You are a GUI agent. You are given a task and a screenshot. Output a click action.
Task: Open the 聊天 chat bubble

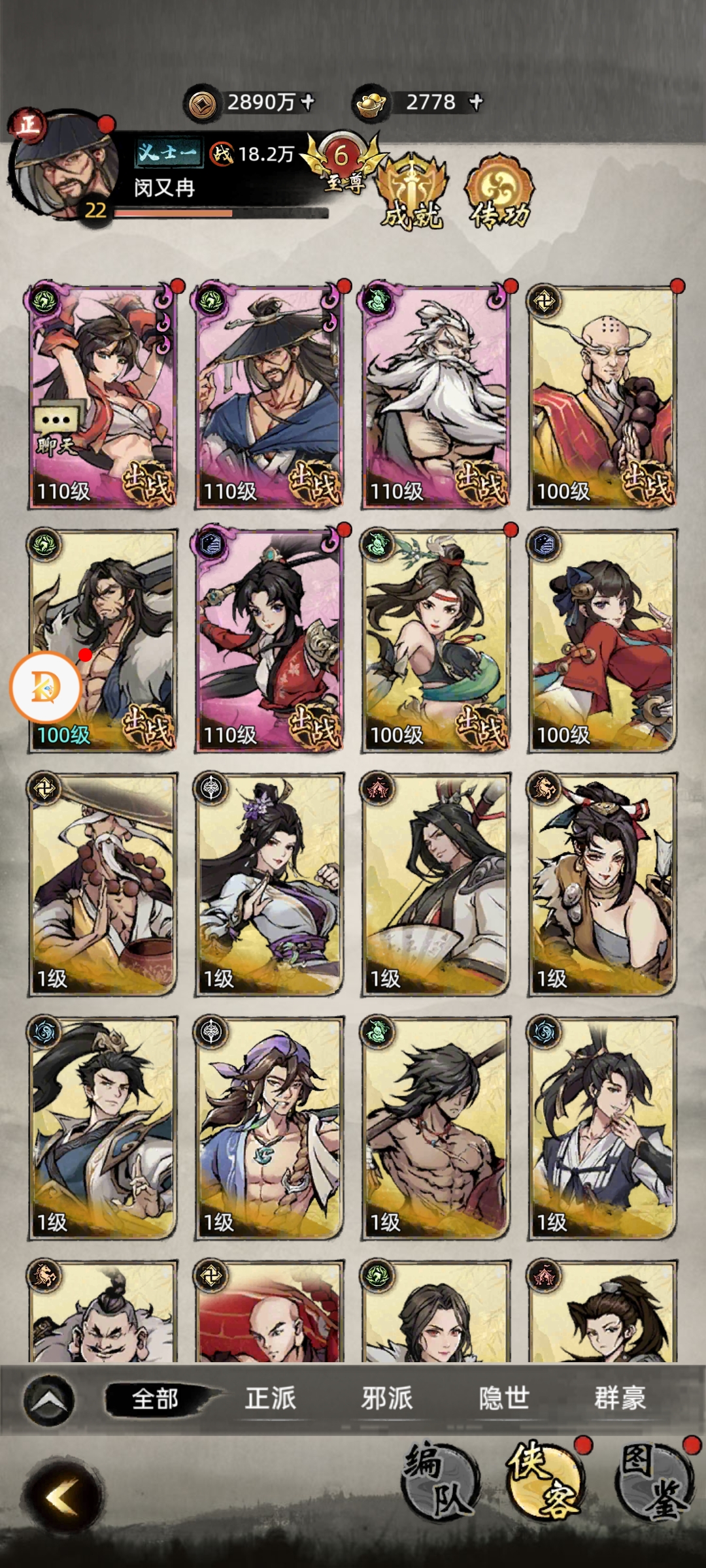tap(58, 428)
